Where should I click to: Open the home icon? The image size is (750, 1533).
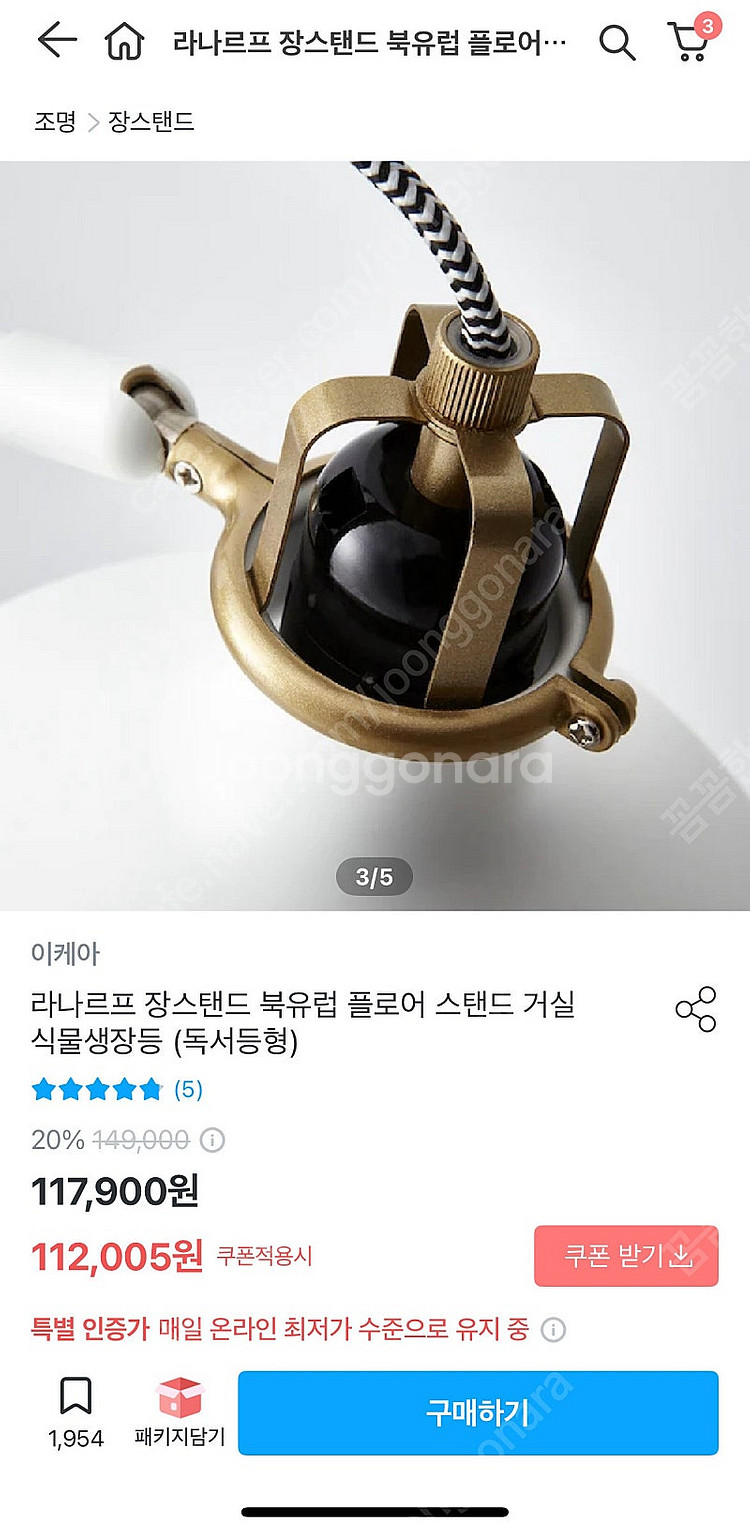(124, 42)
